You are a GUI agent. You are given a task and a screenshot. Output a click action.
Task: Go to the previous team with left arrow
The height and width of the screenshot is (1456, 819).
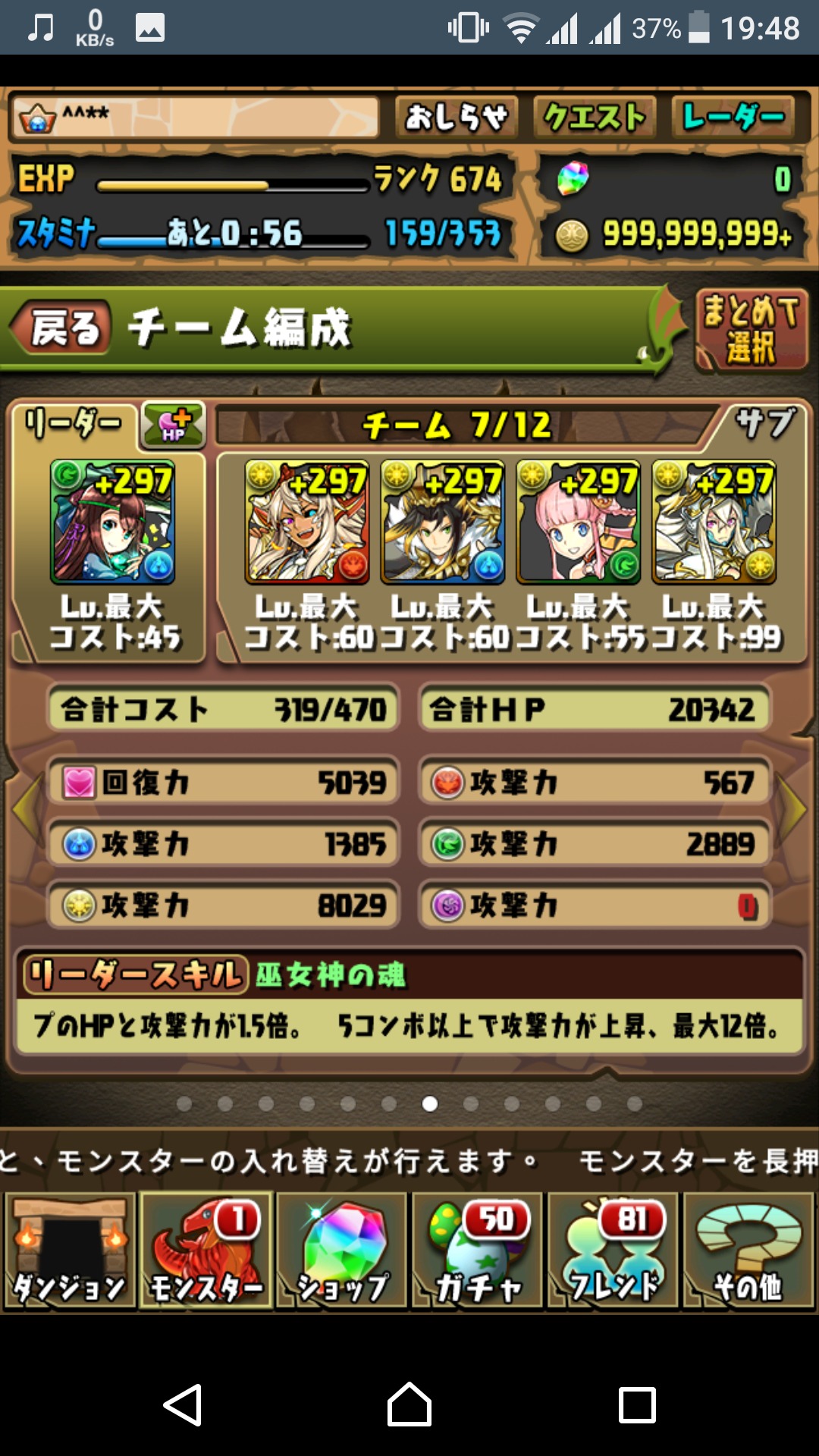[24, 808]
